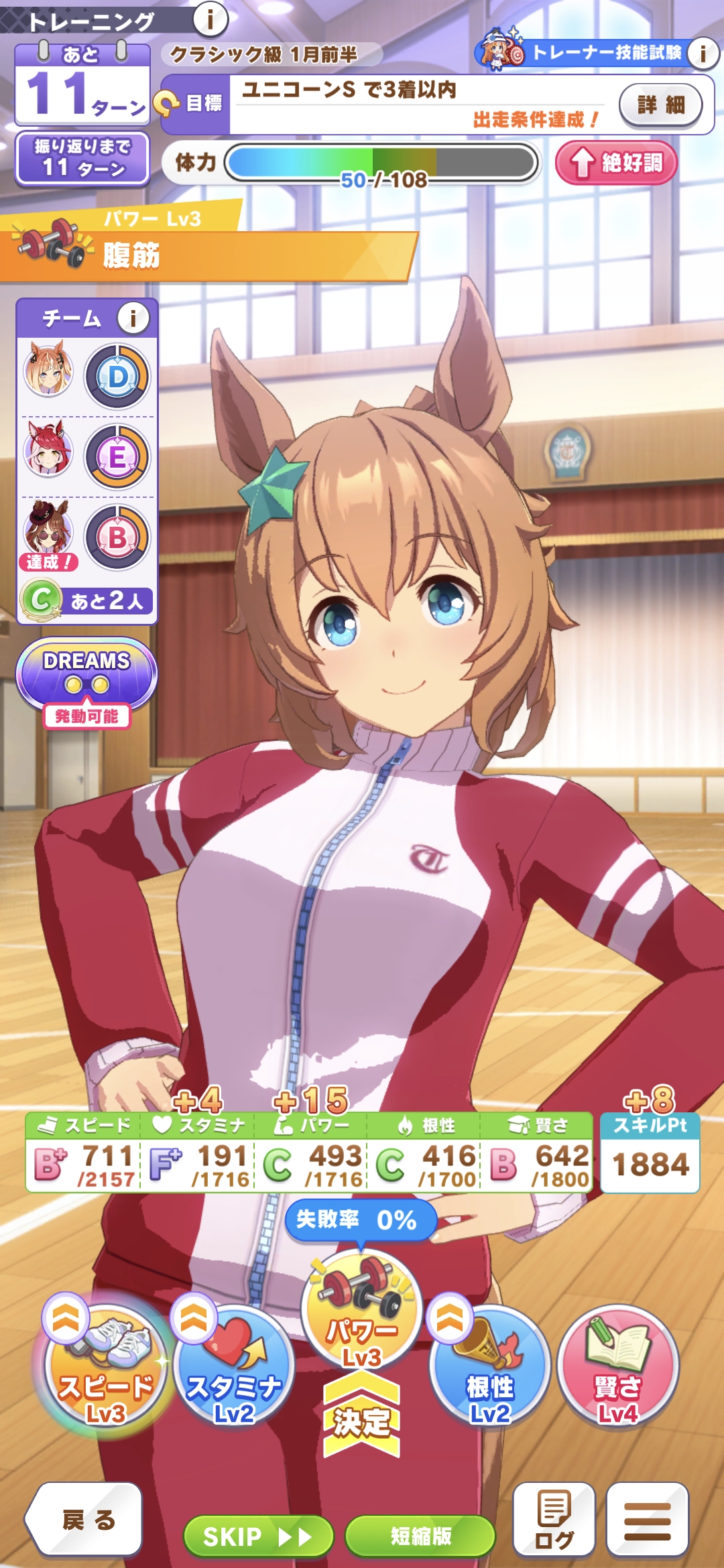724x1568 pixels.
Task: Activate the DREAMS button
Action: tap(86, 675)
